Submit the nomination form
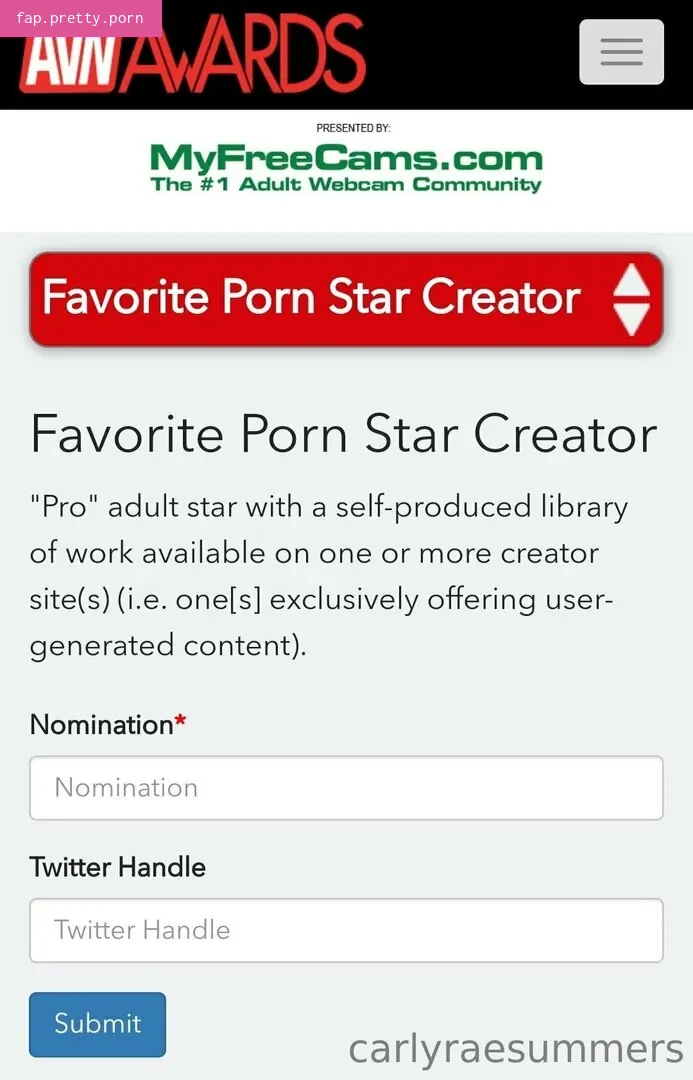The width and height of the screenshot is (693, 1080). [97, 1024]
